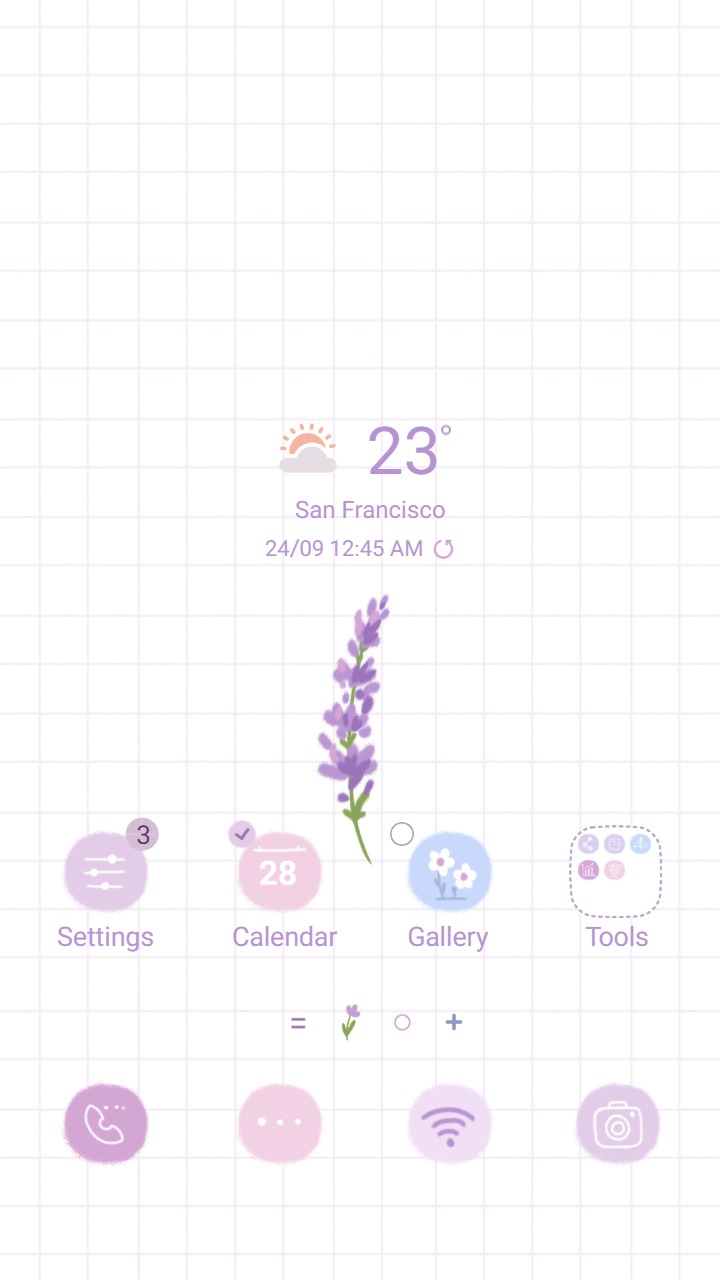Tap the microphone icon inside Tools folder
This screenshot has width=720, height=1280.
[x=614, y=869]
